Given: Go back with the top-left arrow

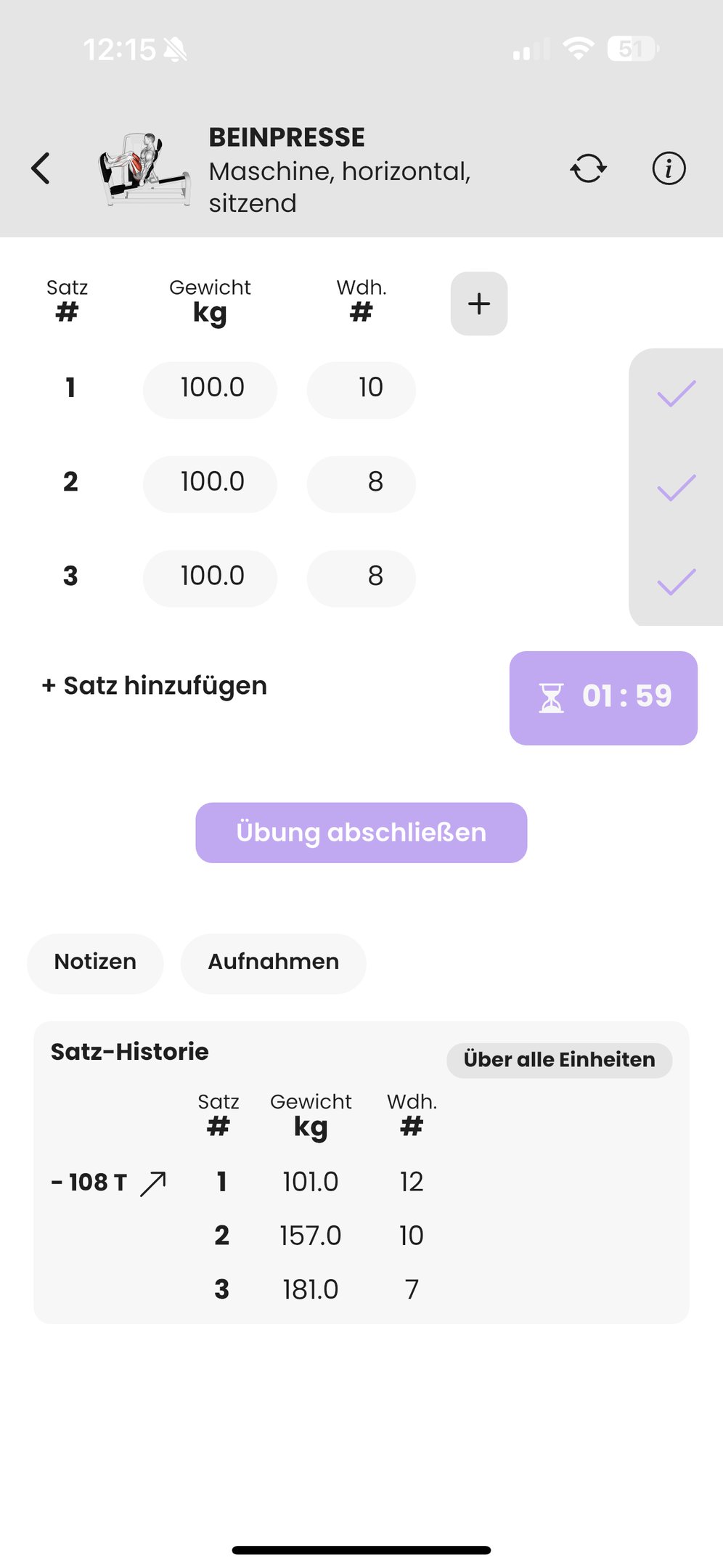Looking at the screenshot, I should (41, 168).
